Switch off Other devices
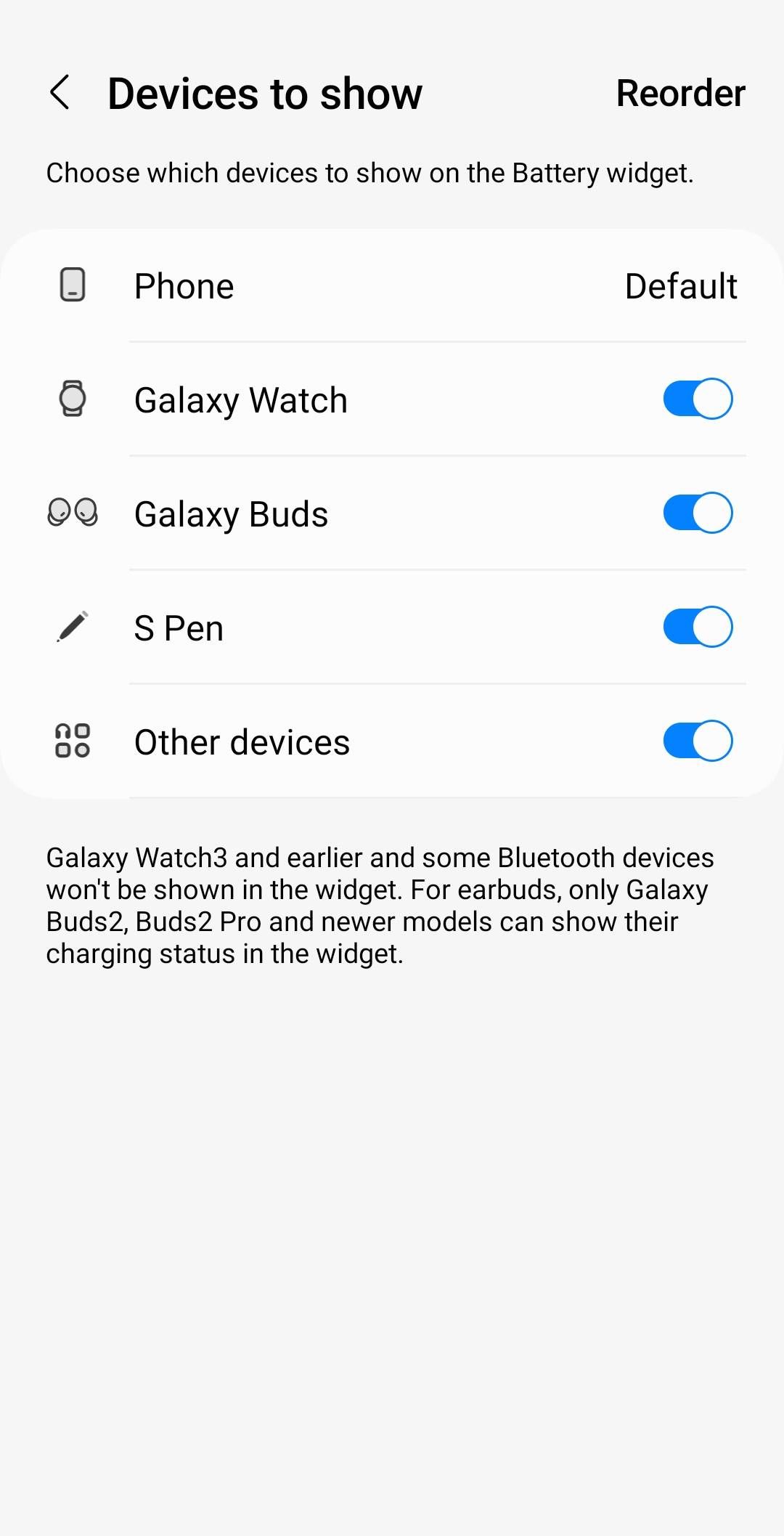784x1536 pixels. coord(697,741)
